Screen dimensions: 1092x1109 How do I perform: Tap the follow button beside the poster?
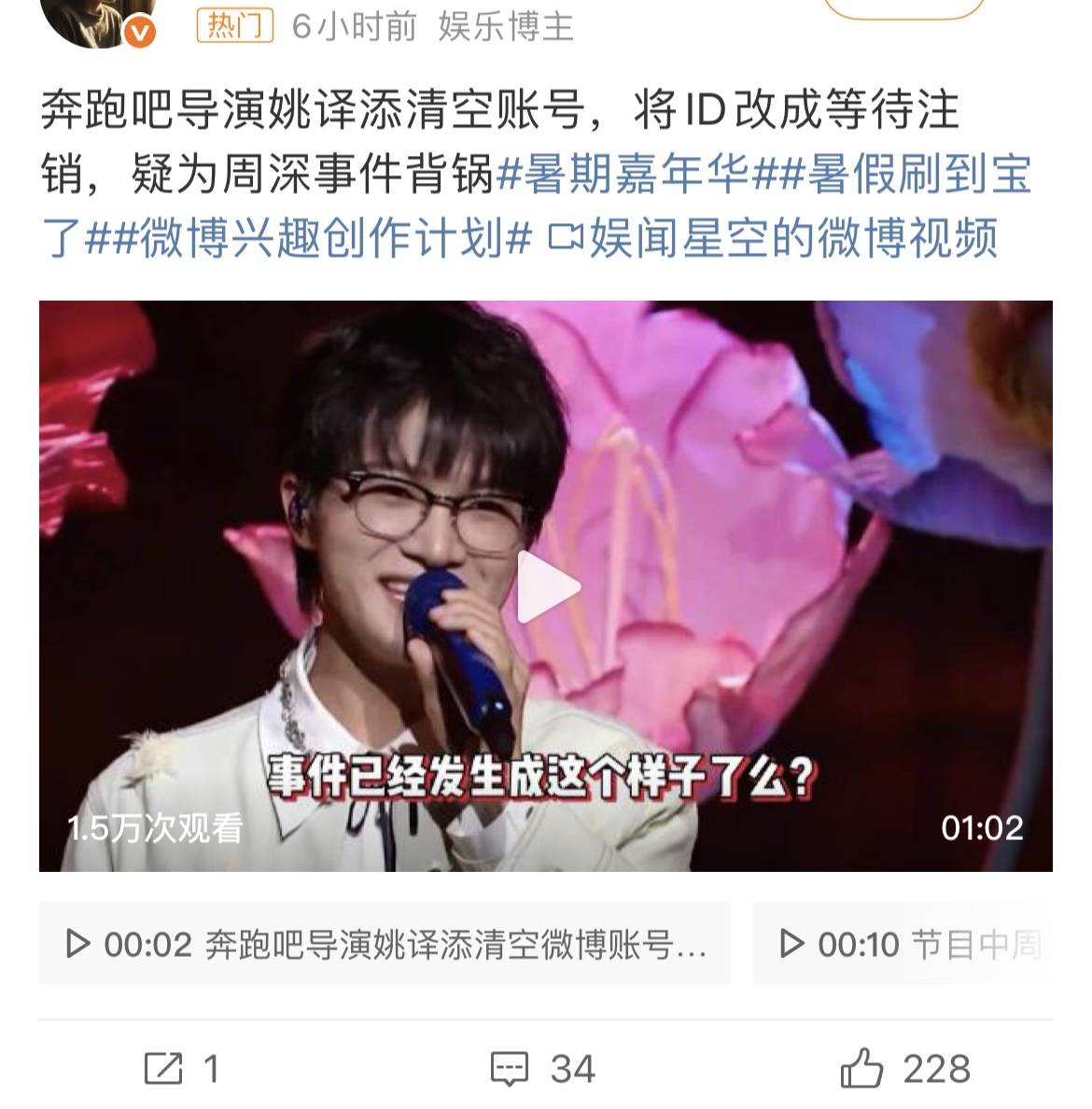click(903, 7)
